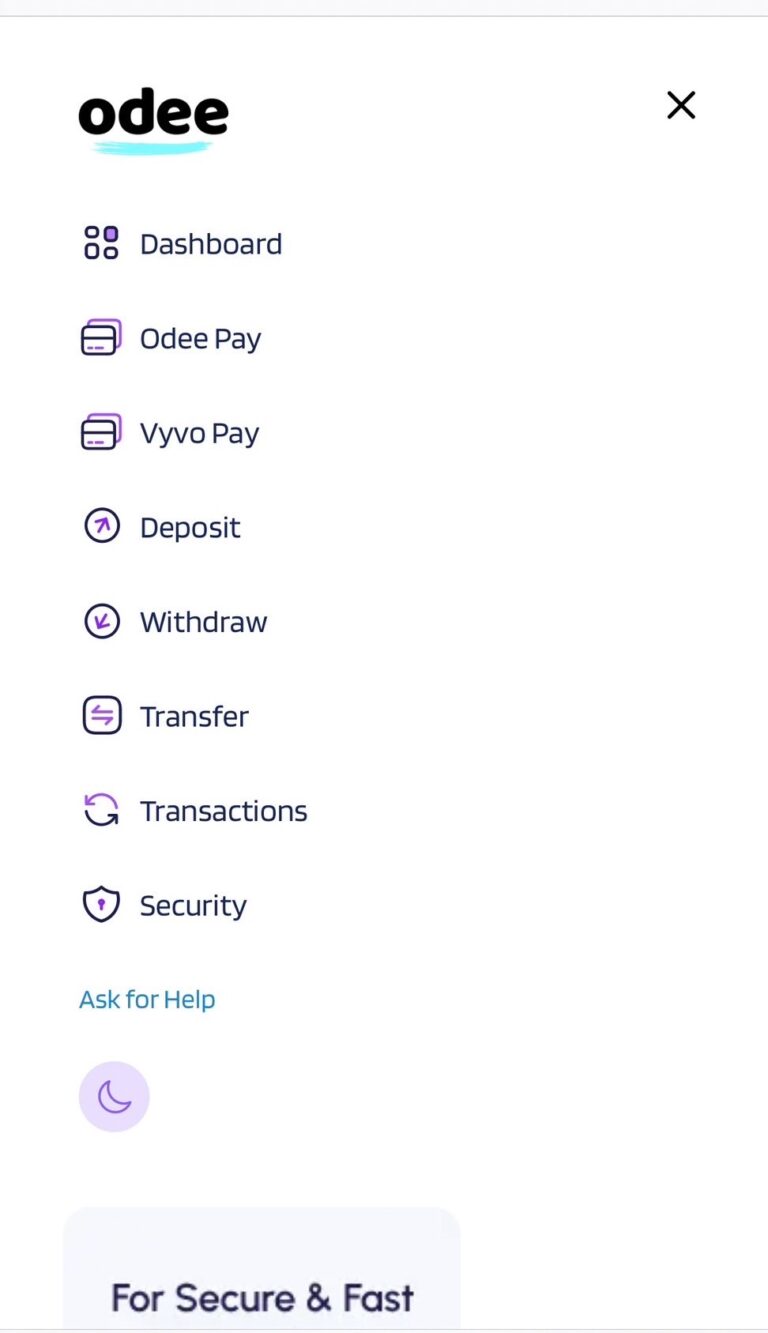Tap the Ask for Help link
768x1333 pixels.
147,1000
